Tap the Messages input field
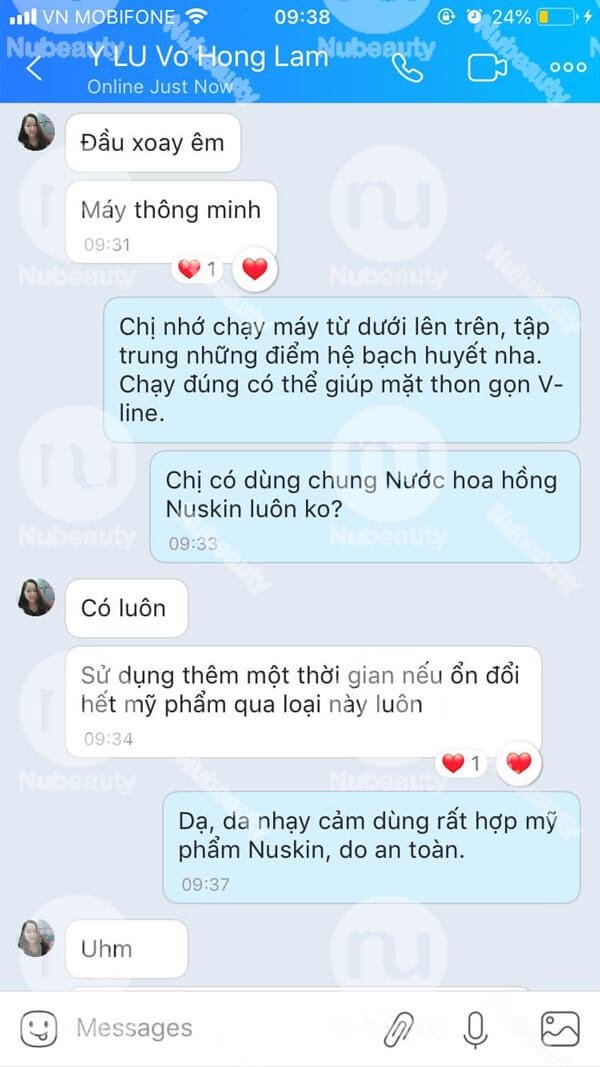The width and height of the screenshot is (600, 1067). 218,1028
